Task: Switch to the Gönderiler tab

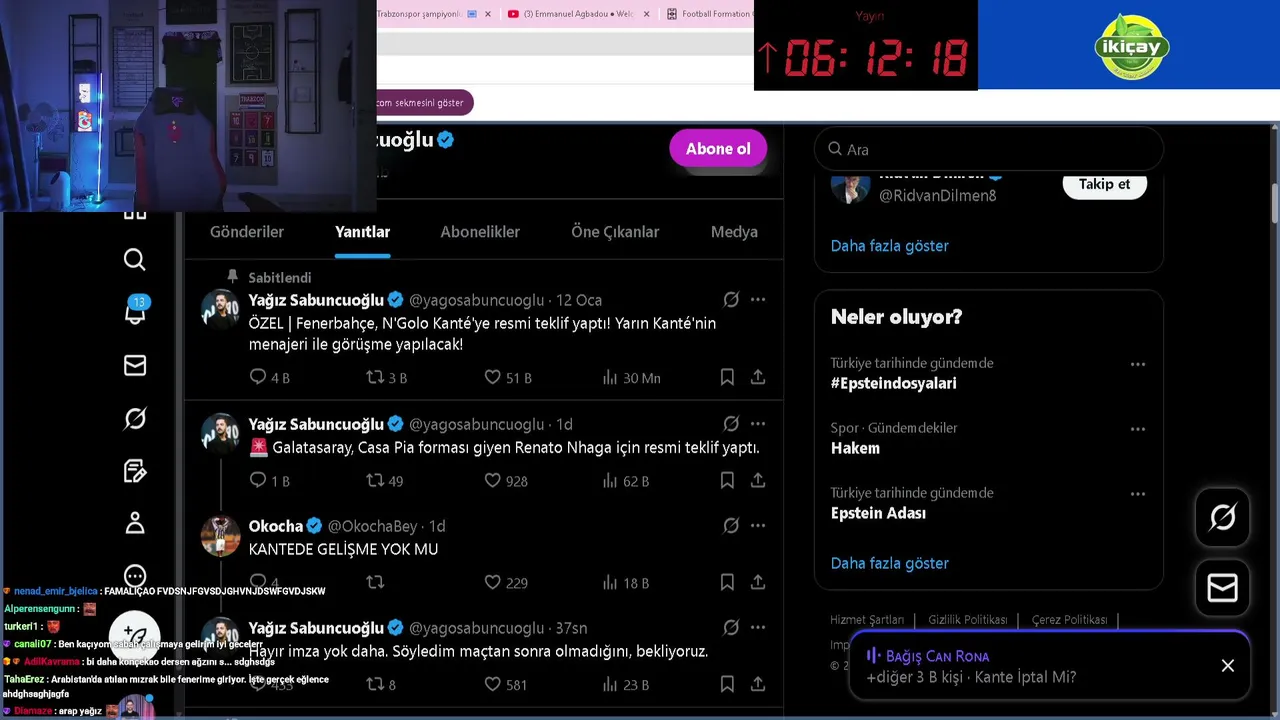Action: click(x=247, y=232)
